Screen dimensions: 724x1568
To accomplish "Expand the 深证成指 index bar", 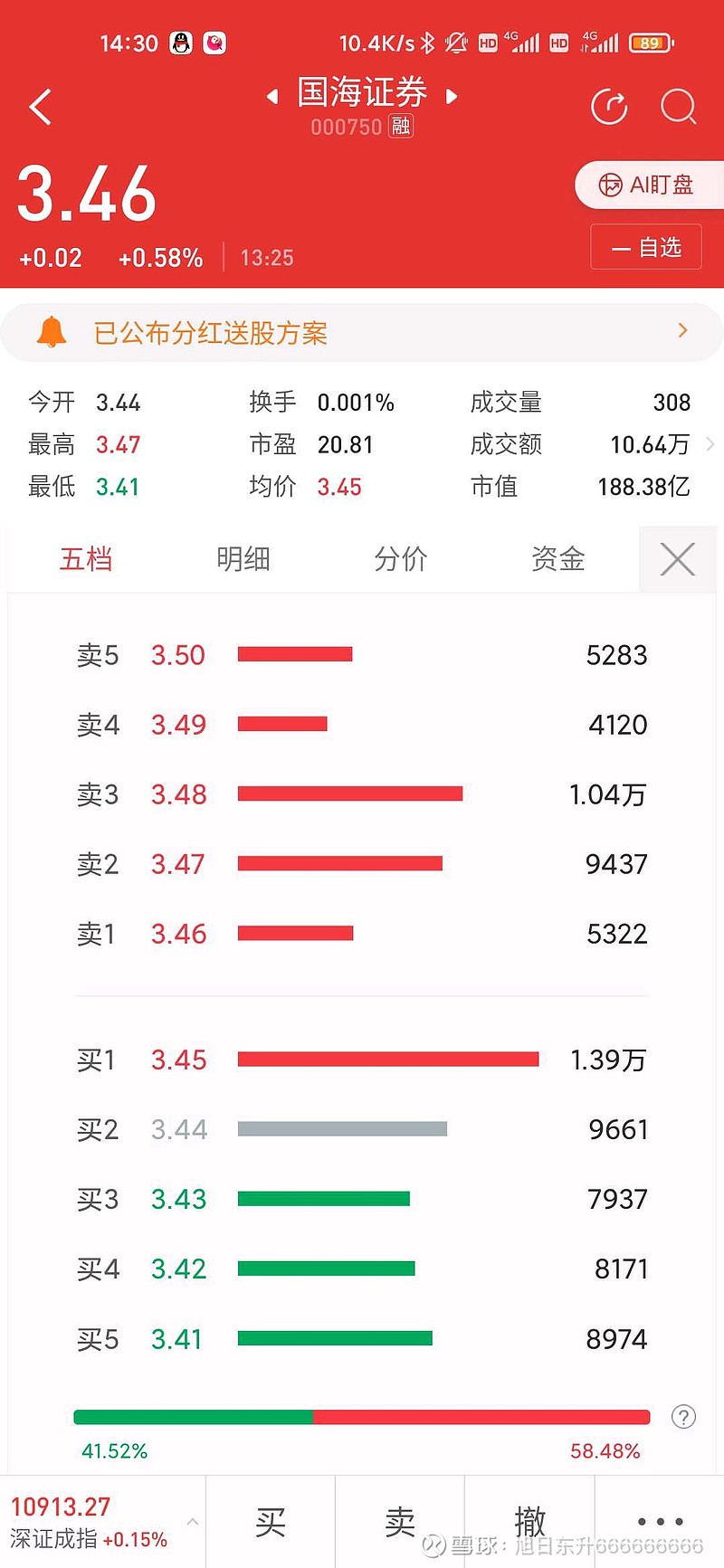I will (x=102, y=1522).
